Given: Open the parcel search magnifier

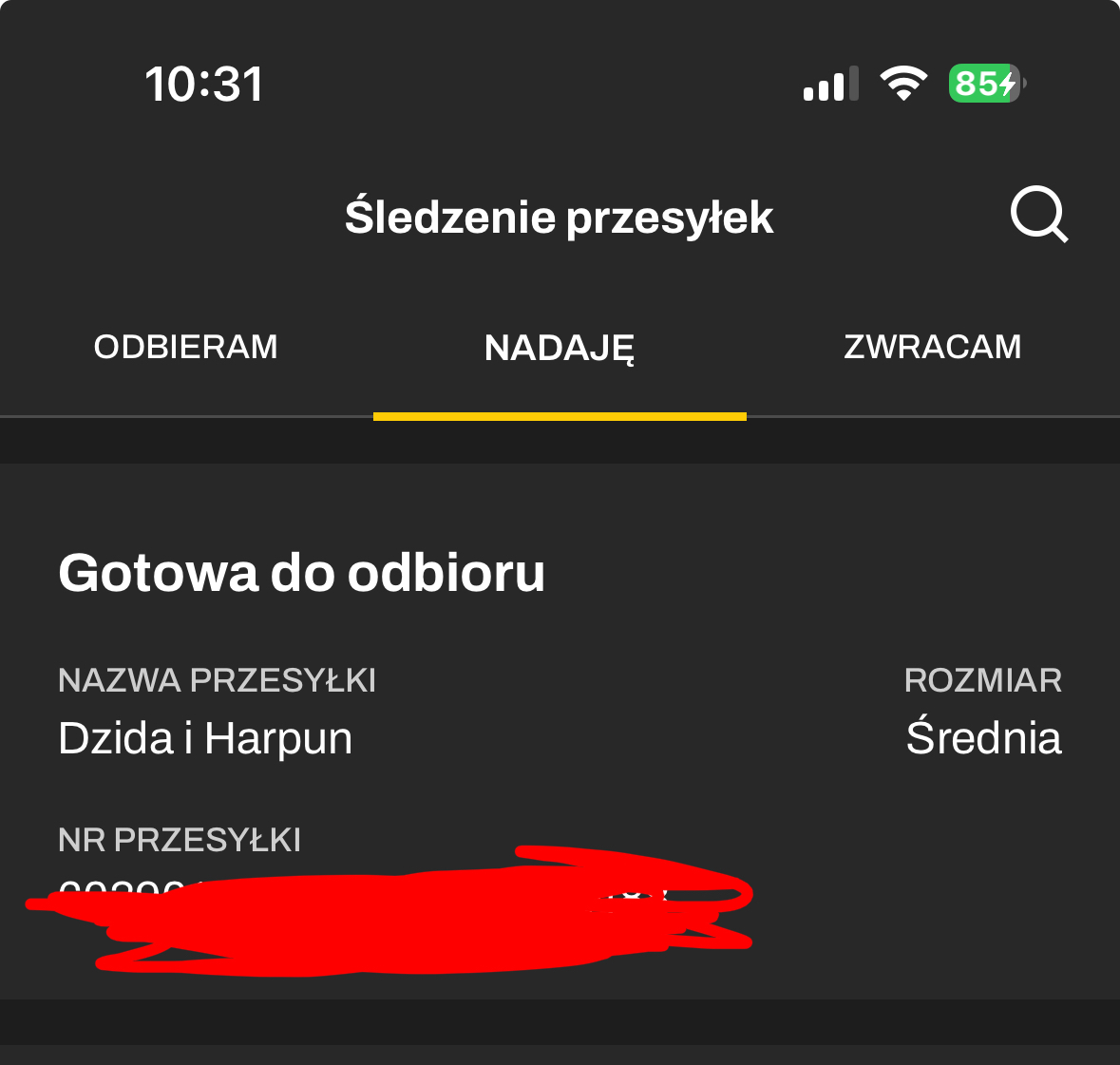Looking at the screenshot, I should [1038, 215].
